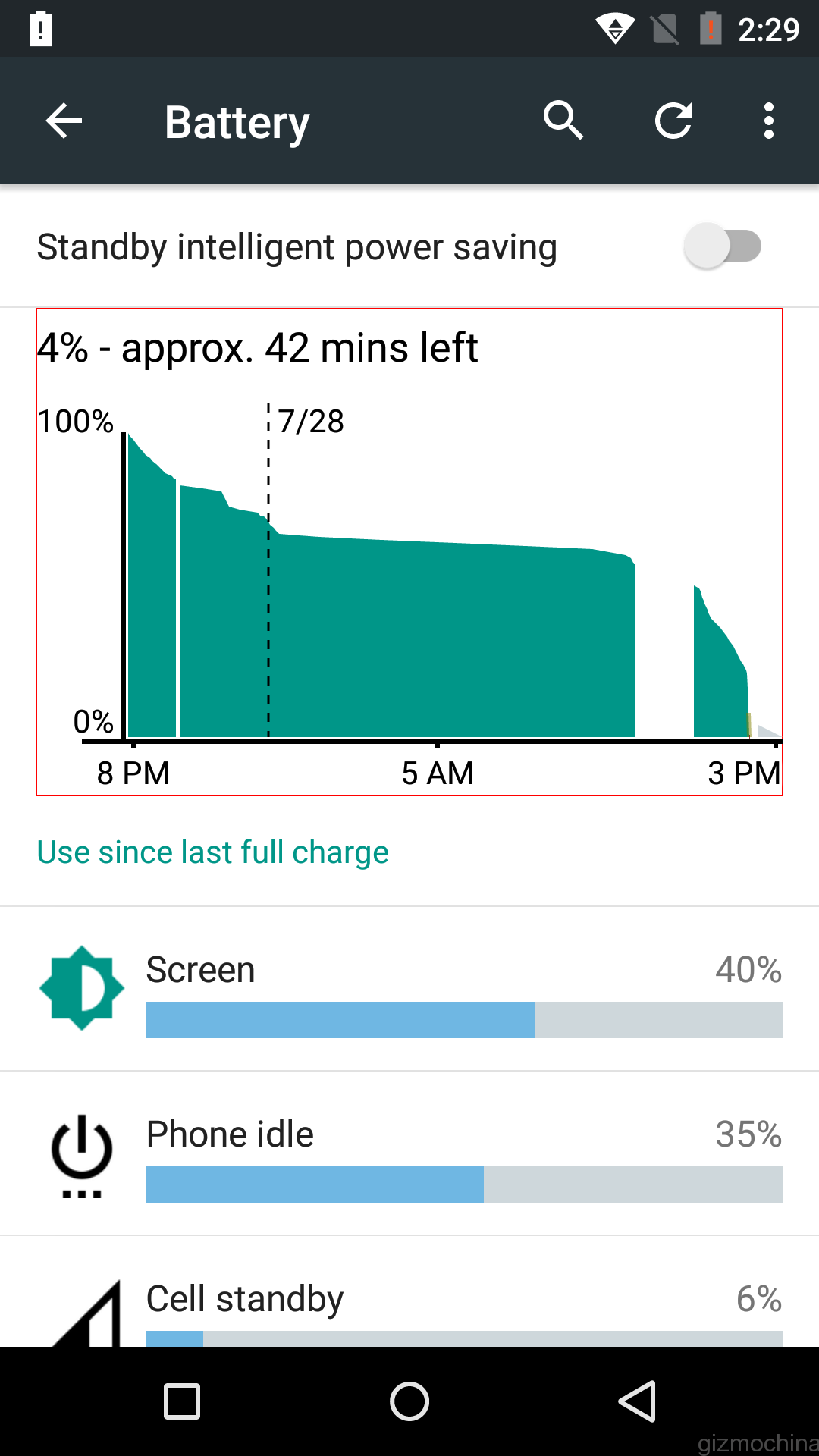This screenshot has width=819, height=1456.
Task: Tap the system home button
Action: coord(409,1401)
